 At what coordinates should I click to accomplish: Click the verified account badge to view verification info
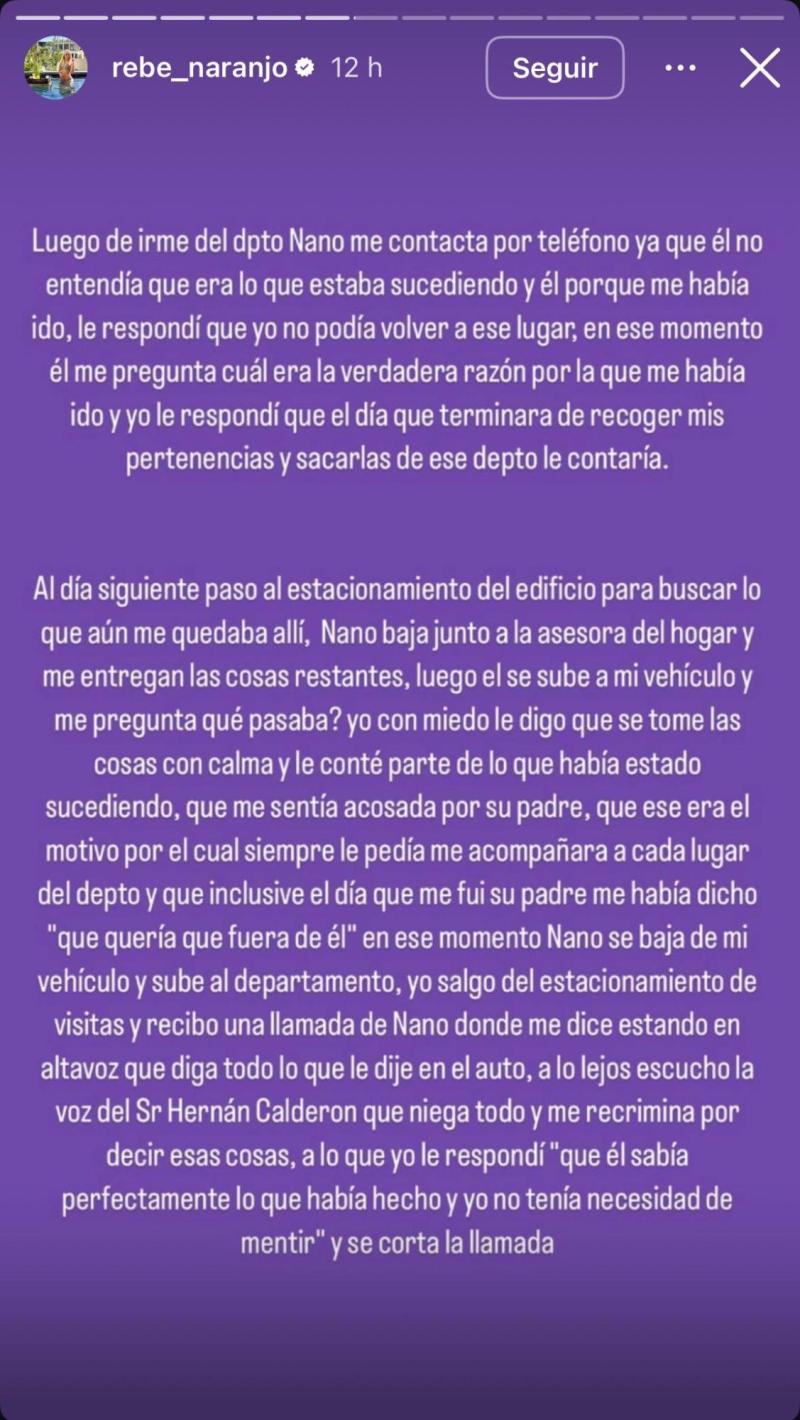[x=305, y=67]
